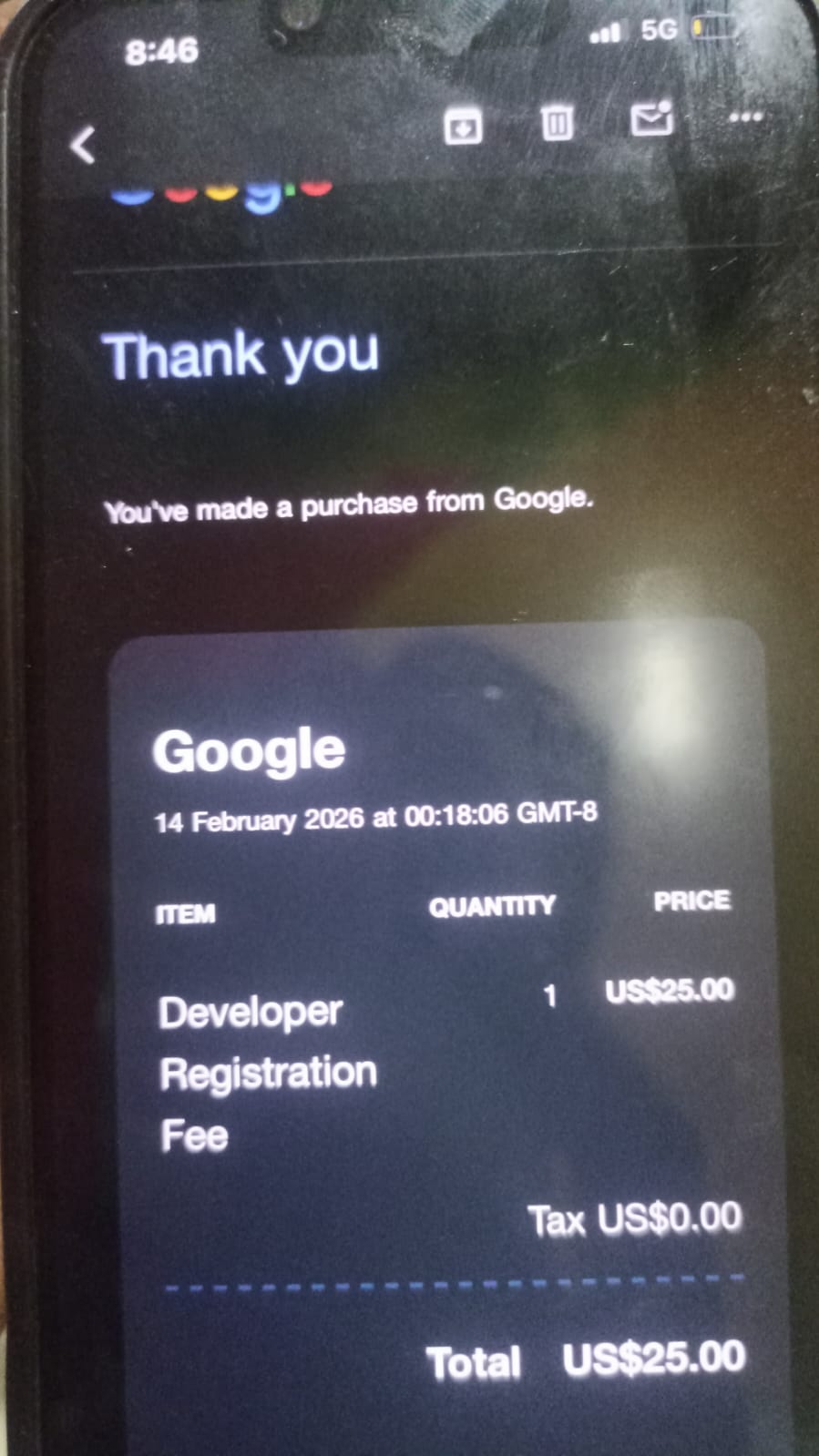
Task: Delete this email with the trash icon
Action: (x=557, y=122)
